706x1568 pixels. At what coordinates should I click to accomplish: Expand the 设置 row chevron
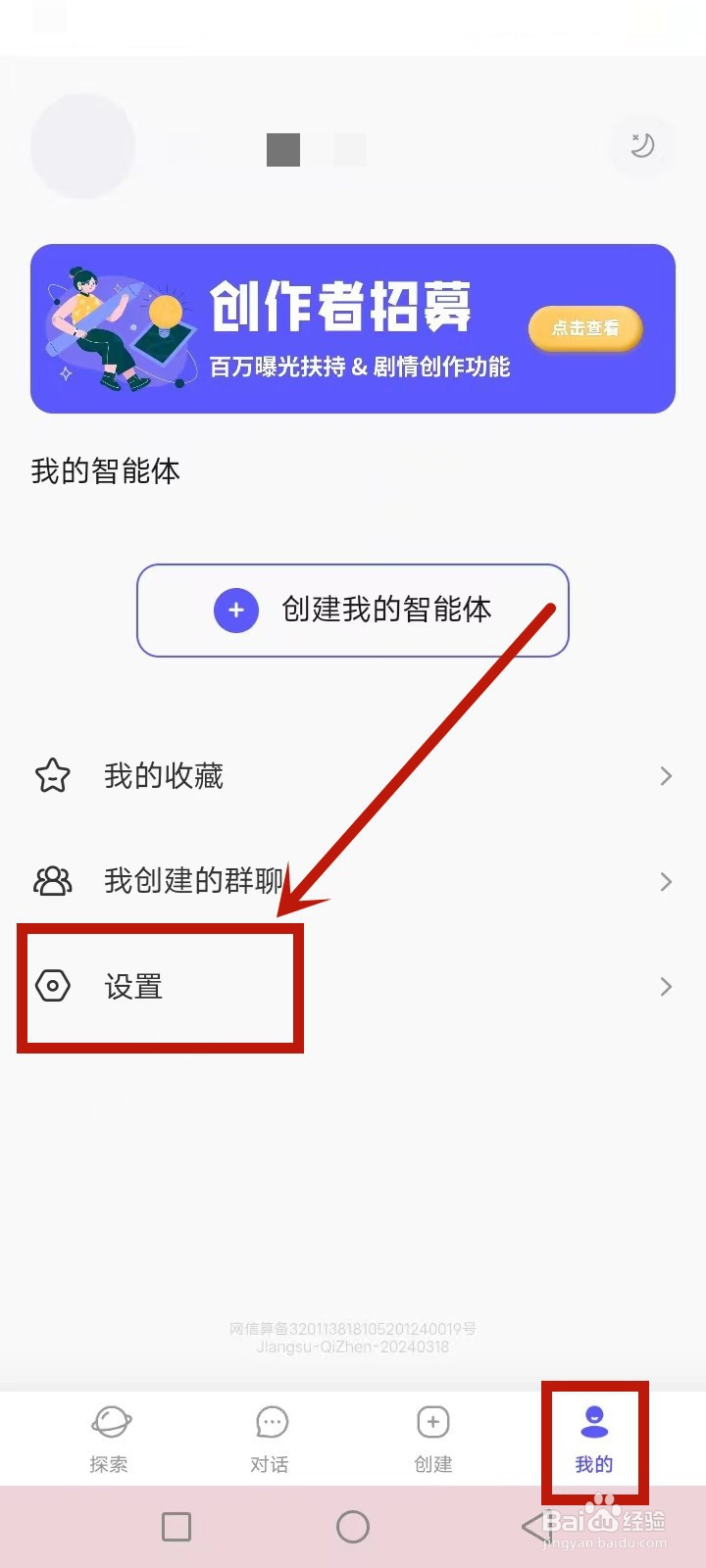(665, 987)
